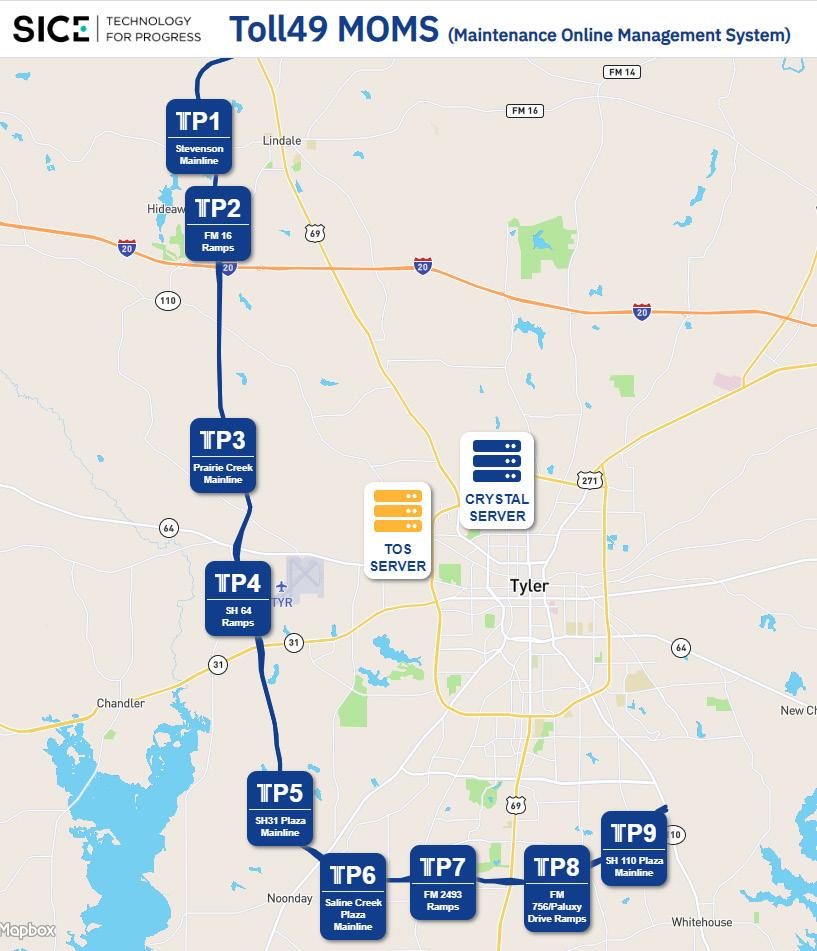Select the Crystal Server marker
This screenshot has width=817, height=951.
(x=497, y=480)
